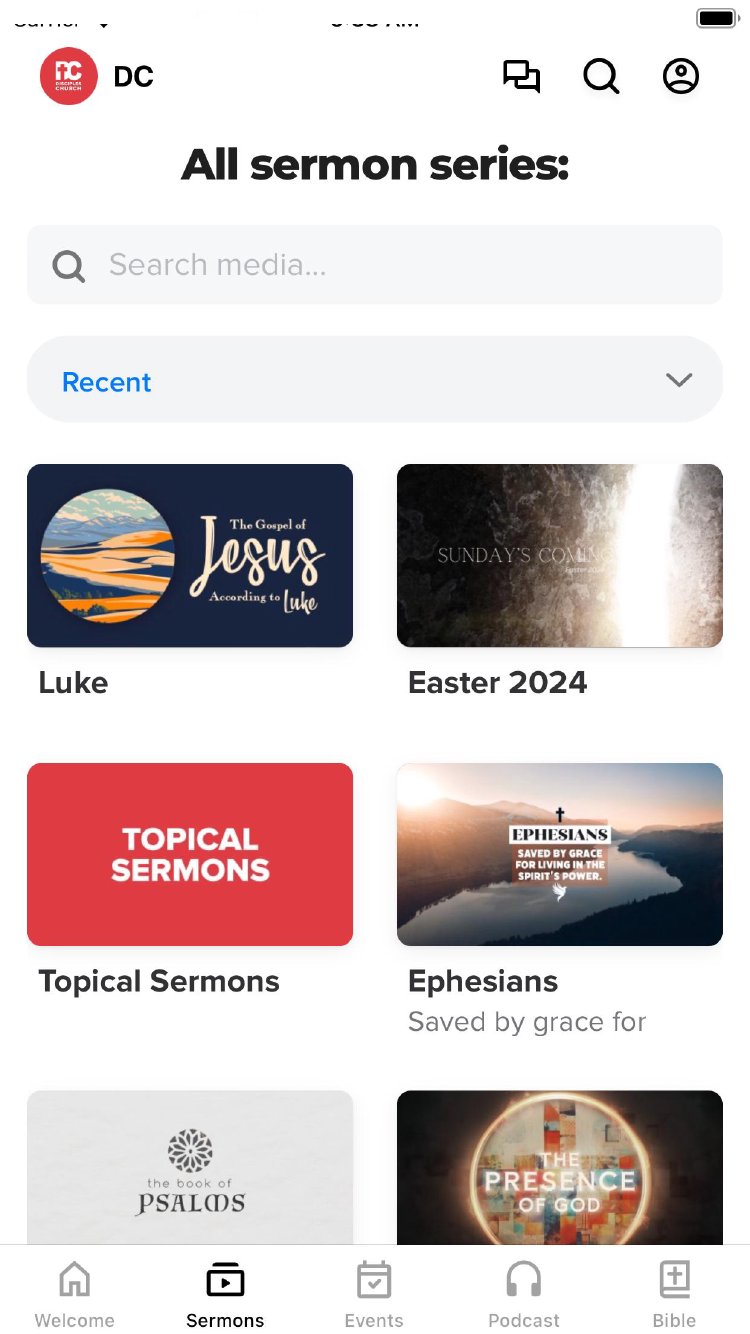750x1334 pixels.
Task: View the Easter 2024 series
Action: pos(560,556)
